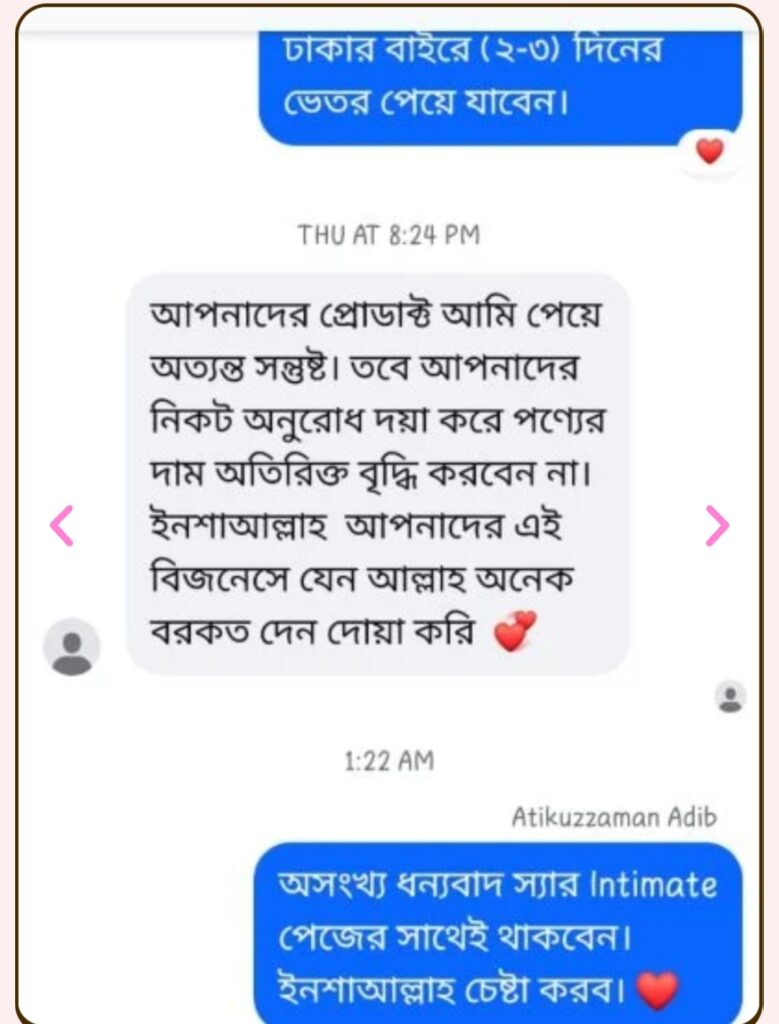
Task: Go to the next review slide
Action: (717, 526)
